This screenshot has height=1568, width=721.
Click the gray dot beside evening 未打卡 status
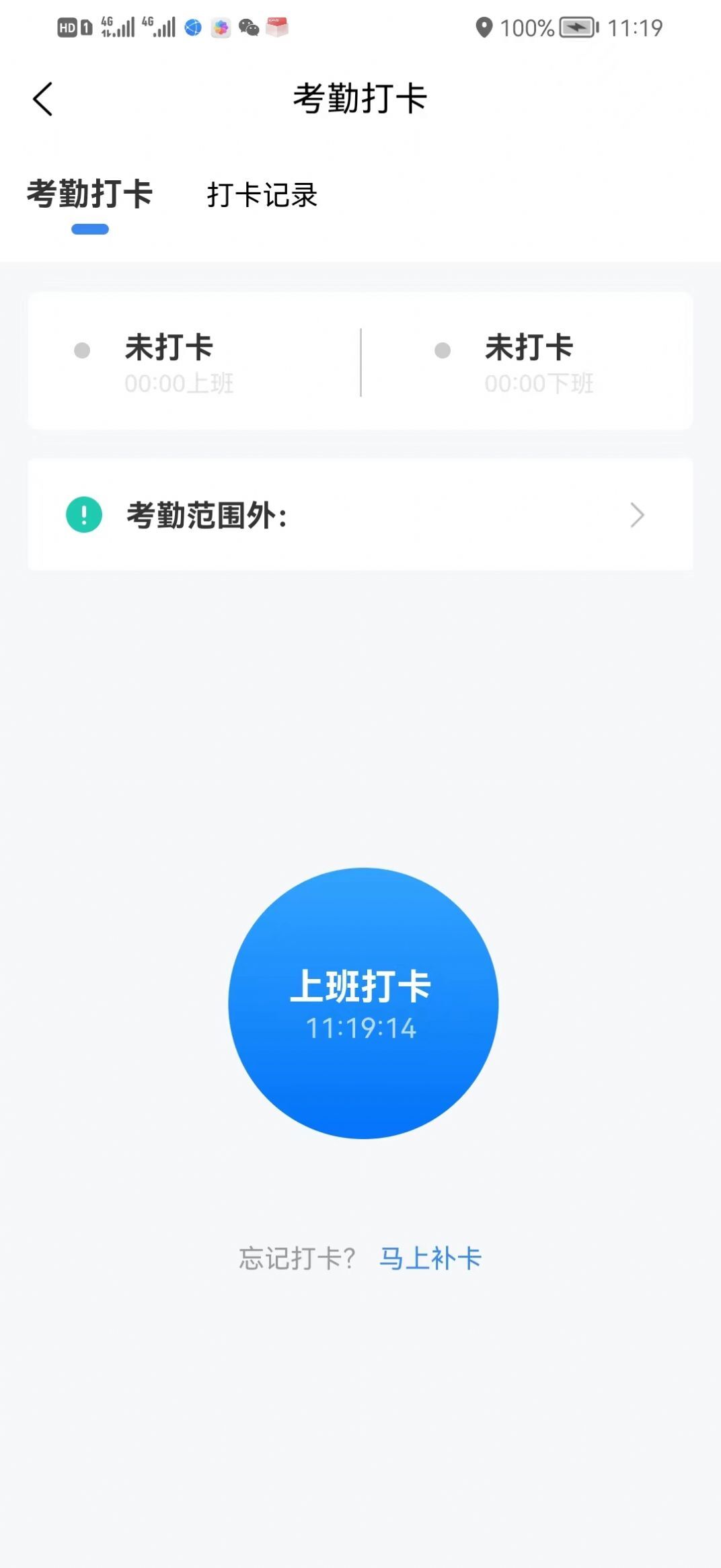point(442,350)
